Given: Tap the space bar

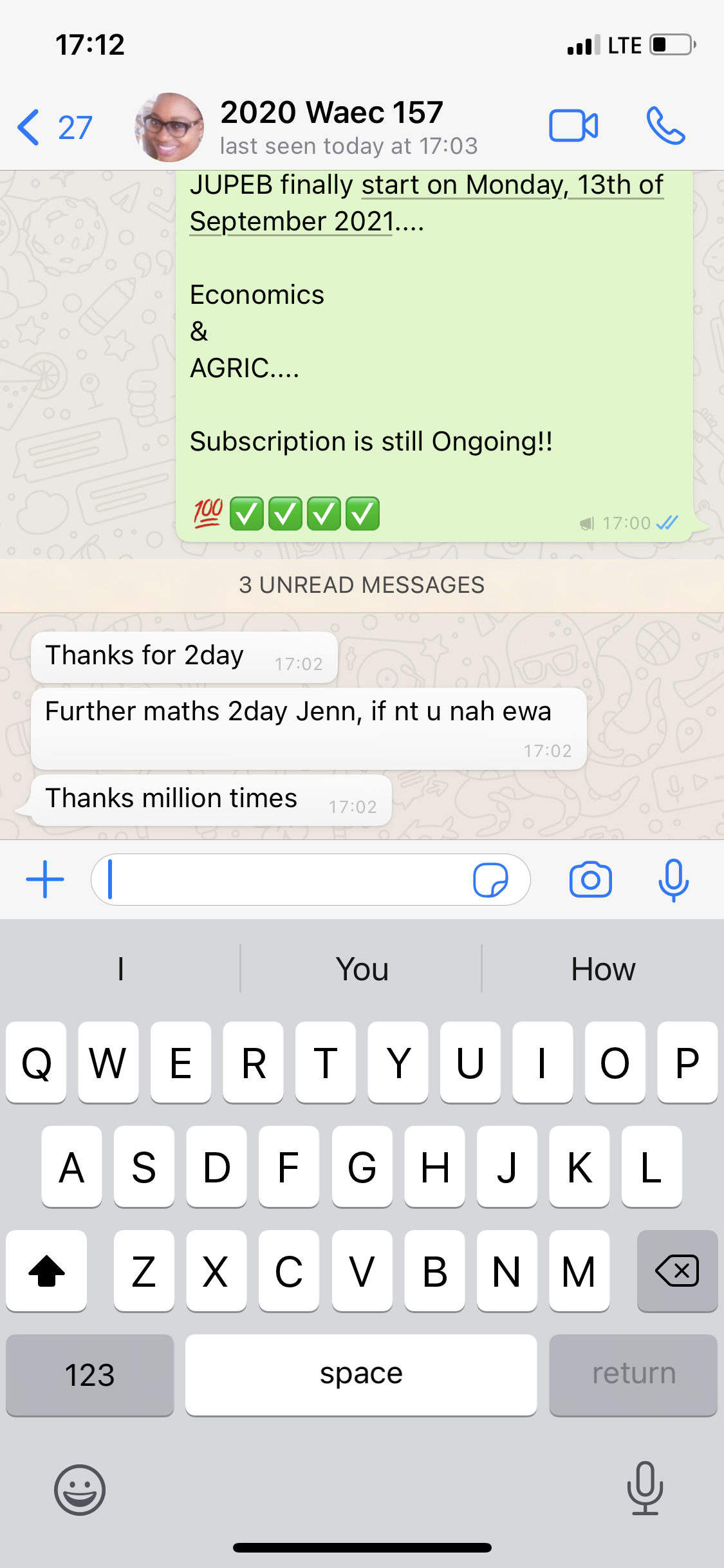Looking at the screenshot, I should (360, 1374).
